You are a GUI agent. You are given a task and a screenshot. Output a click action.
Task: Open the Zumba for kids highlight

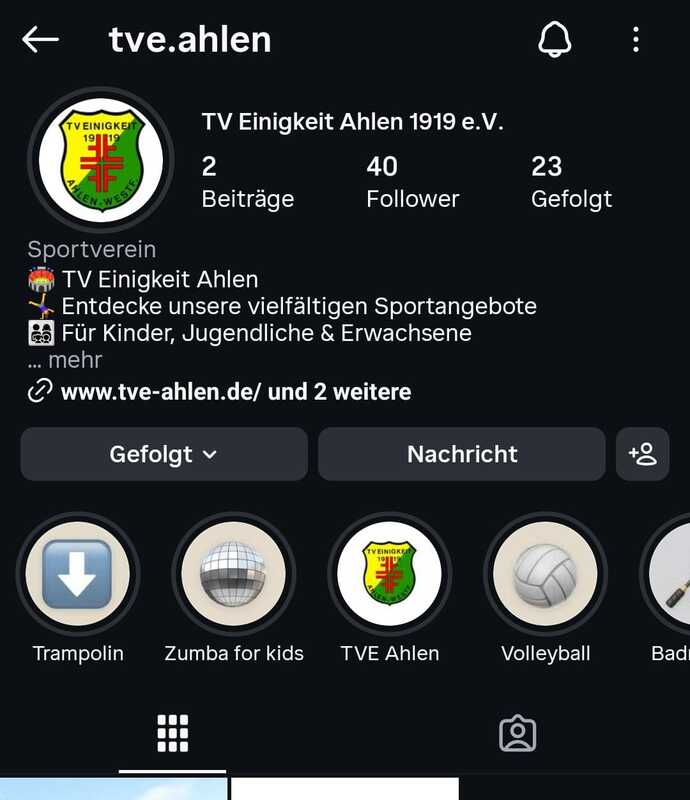click(233, 575)
